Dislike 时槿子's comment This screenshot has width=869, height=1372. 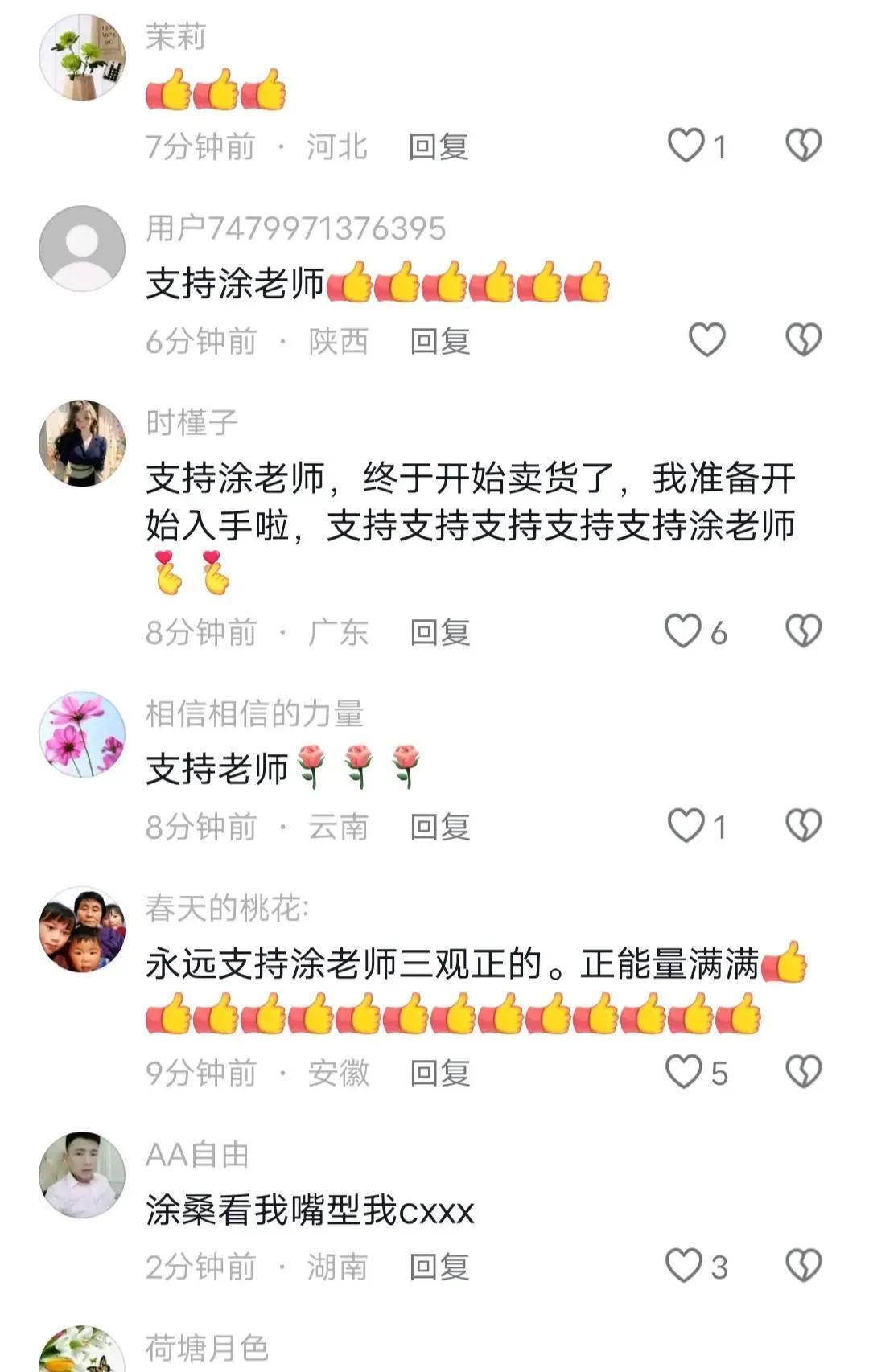[803, 631]
